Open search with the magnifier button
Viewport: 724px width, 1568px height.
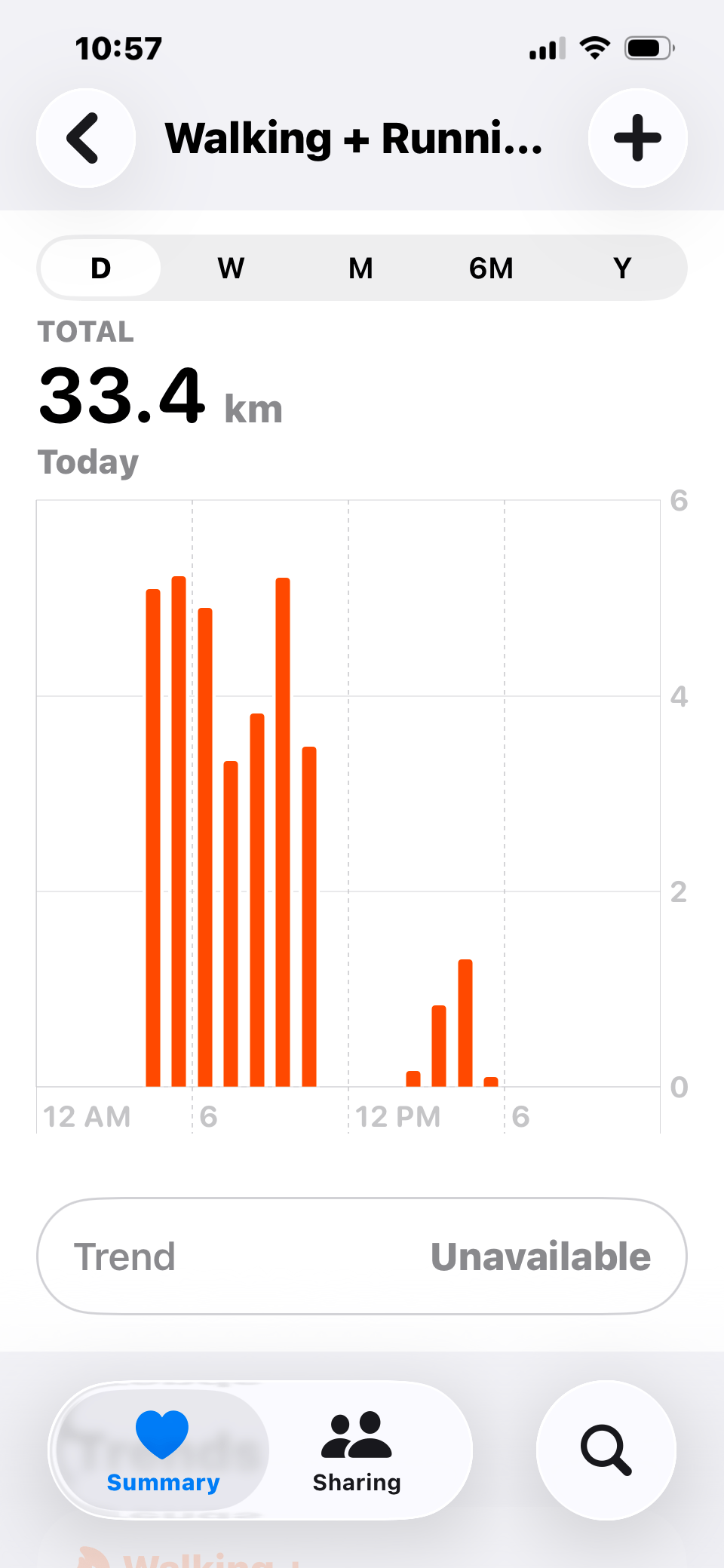pyautogui.click(x=606, y=1450)
